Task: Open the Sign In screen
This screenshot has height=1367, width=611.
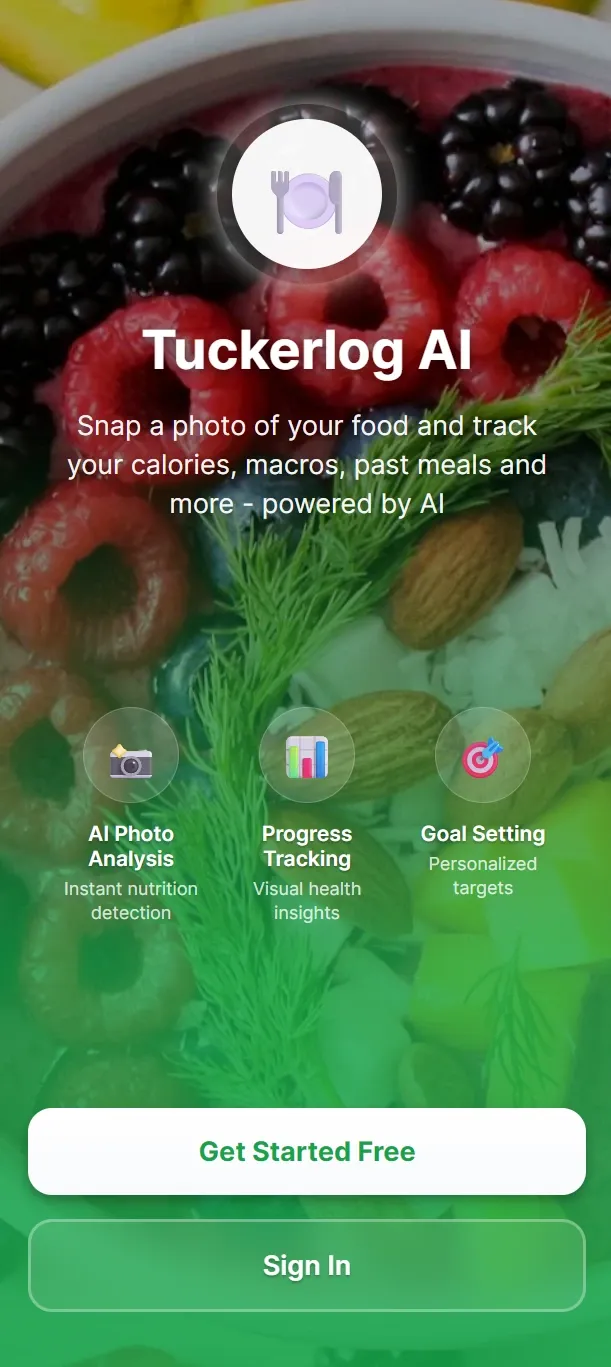Action: [x=306, y=1265]
